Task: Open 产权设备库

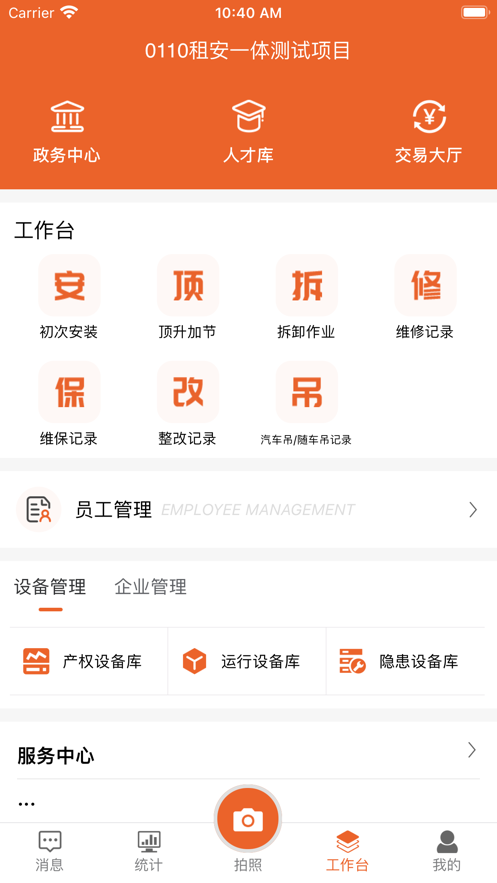Action: [x=89, y=661]
